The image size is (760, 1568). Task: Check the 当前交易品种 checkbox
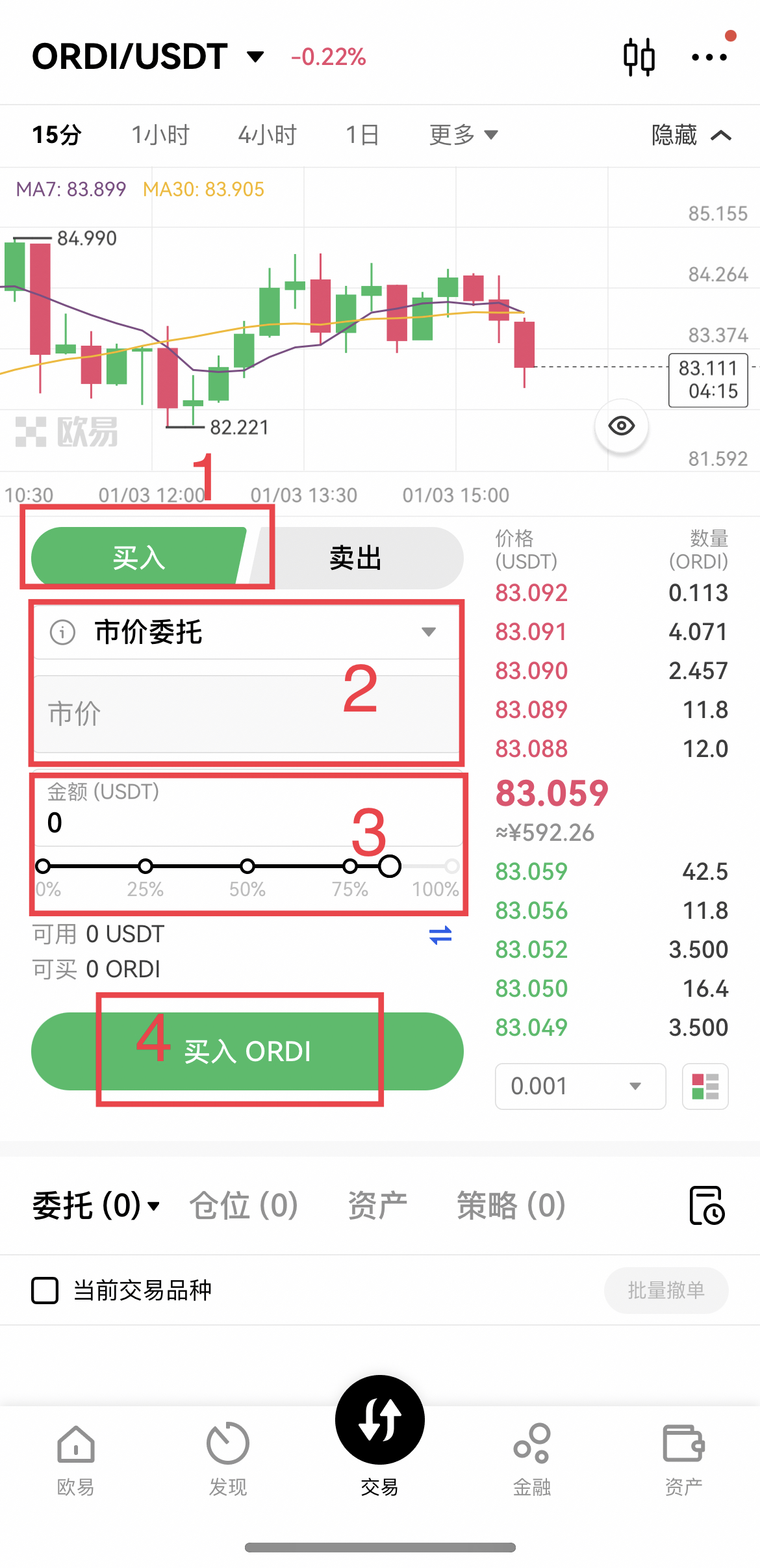point(45,1291)
